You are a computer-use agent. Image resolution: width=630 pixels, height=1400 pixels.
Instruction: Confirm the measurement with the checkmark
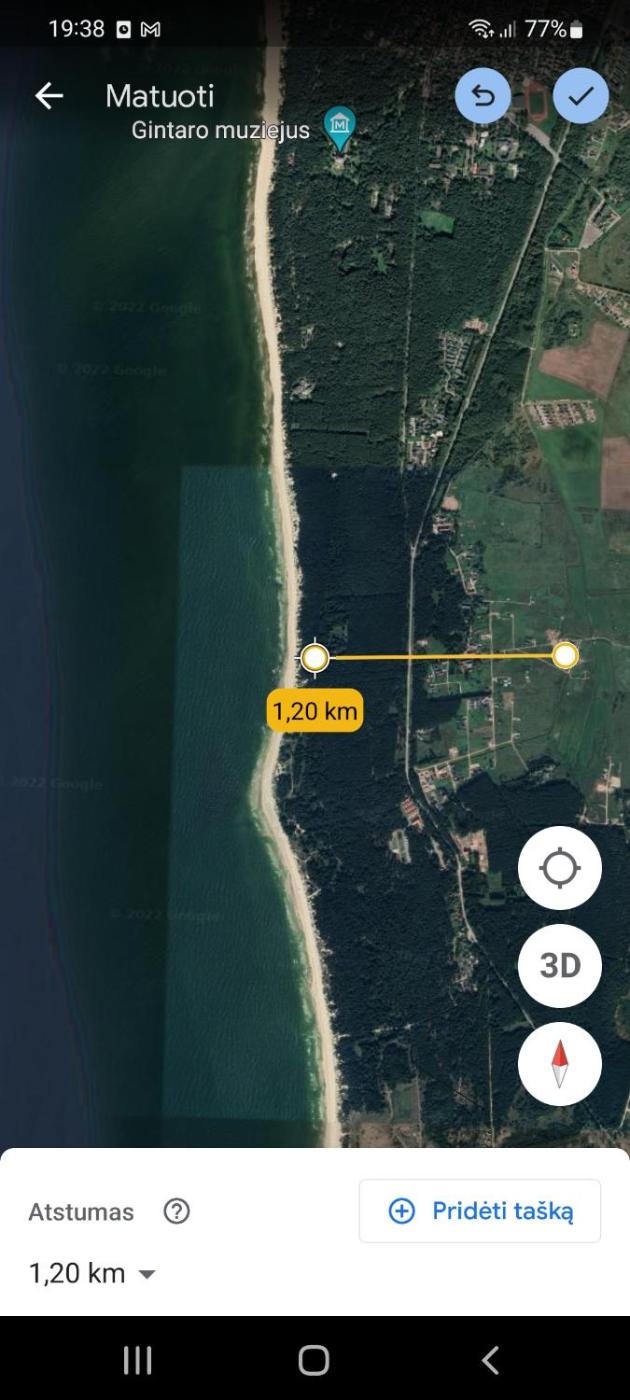pyautogui.click(x=580, y=96)
